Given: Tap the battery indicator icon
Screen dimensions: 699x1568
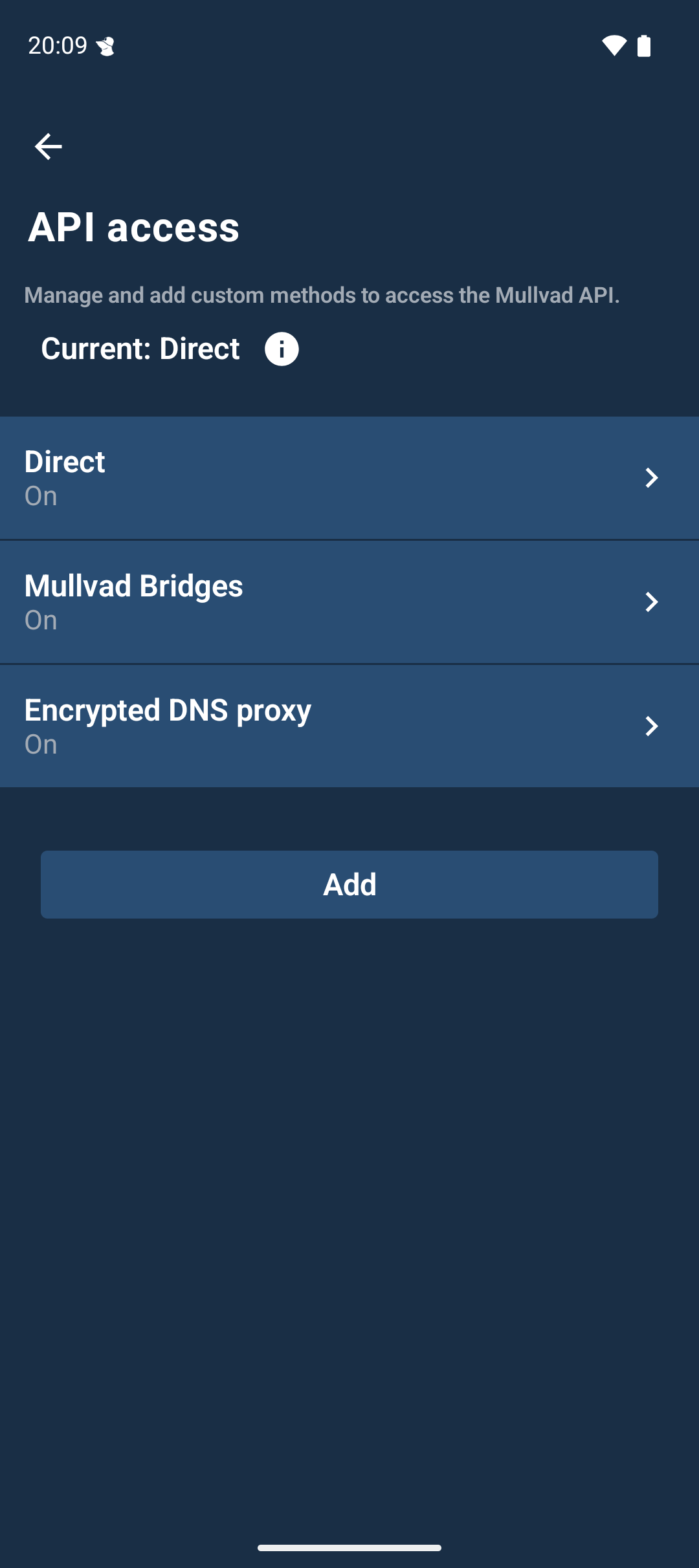Looking at the screenshot, I should pyautogui.click(x=645, y=45).
